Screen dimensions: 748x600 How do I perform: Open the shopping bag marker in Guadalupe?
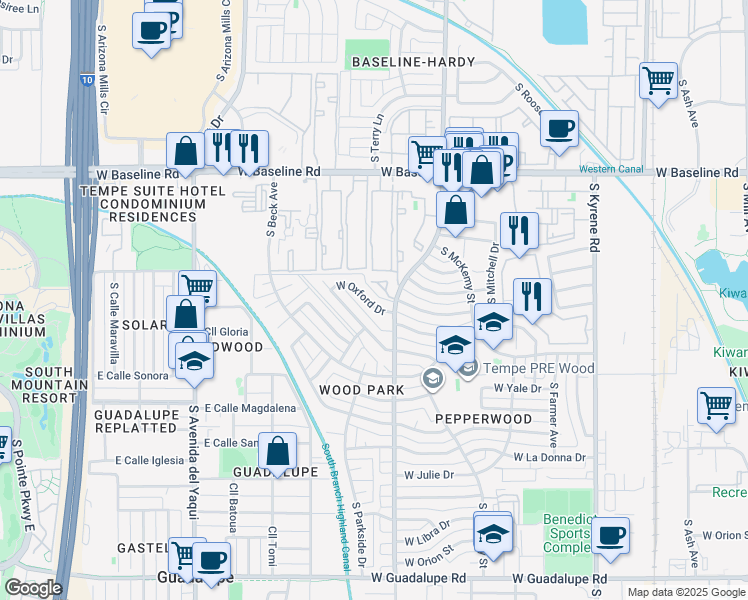tap(277, 451)
